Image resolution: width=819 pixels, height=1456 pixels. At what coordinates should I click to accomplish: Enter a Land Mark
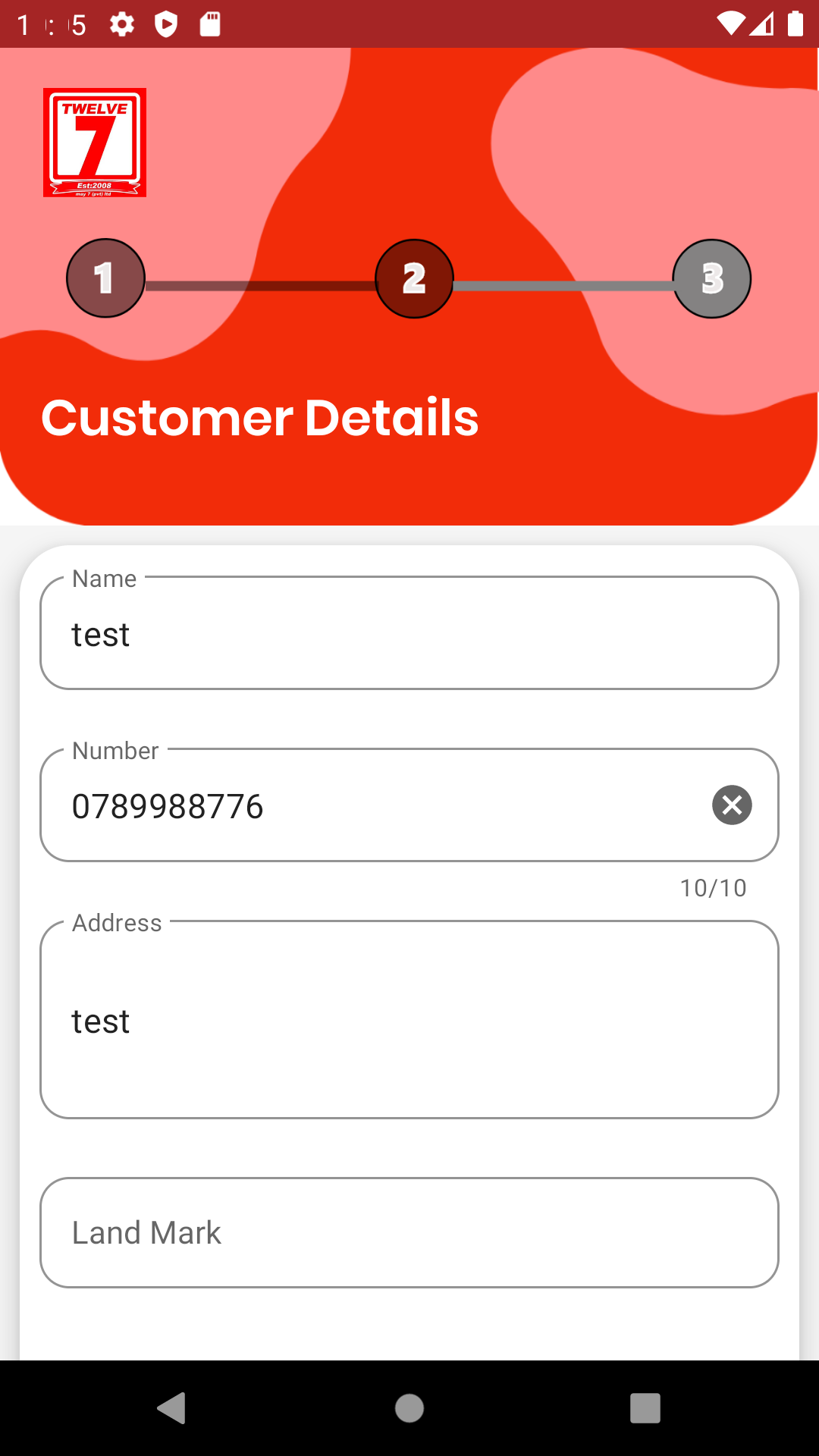[409, 1232]
